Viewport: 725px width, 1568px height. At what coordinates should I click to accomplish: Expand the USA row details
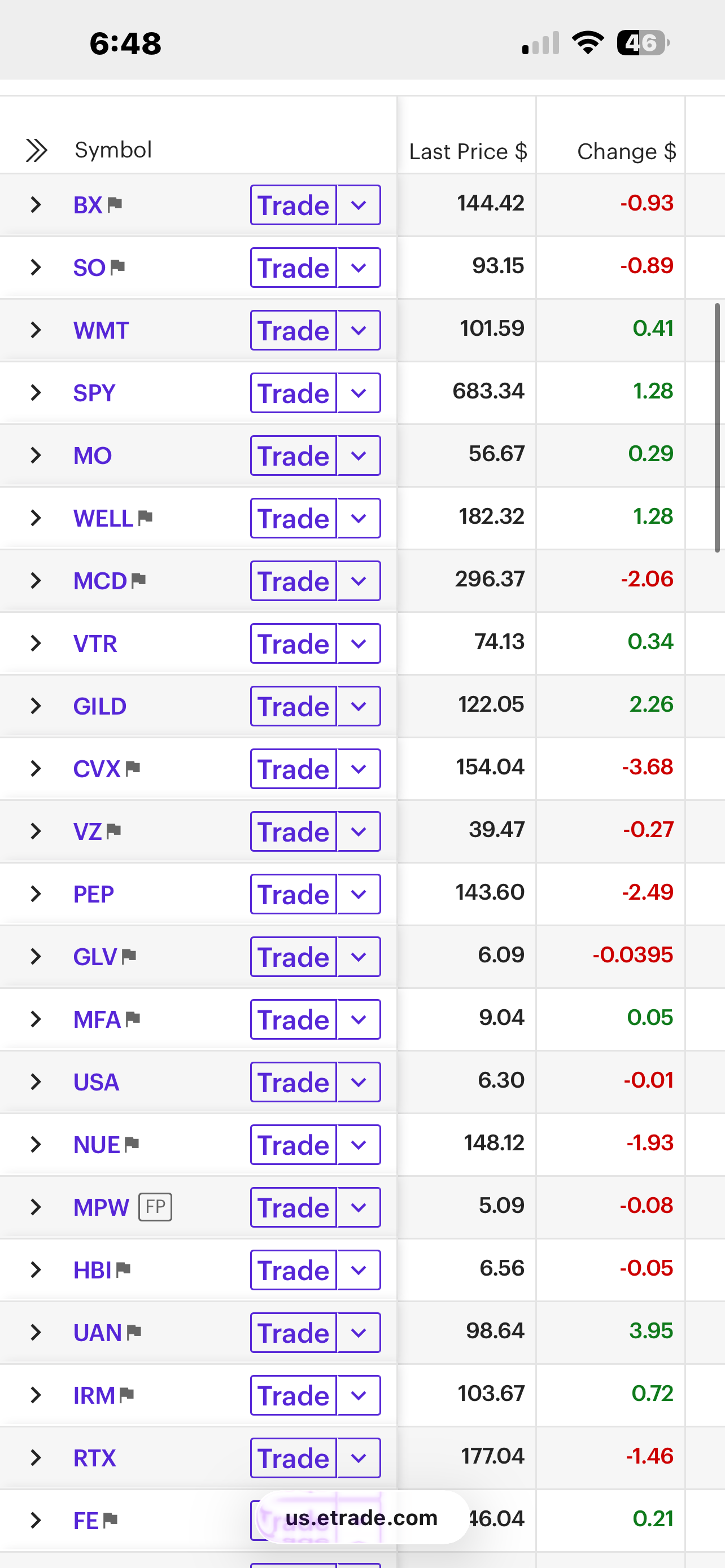click(36, 1082)
